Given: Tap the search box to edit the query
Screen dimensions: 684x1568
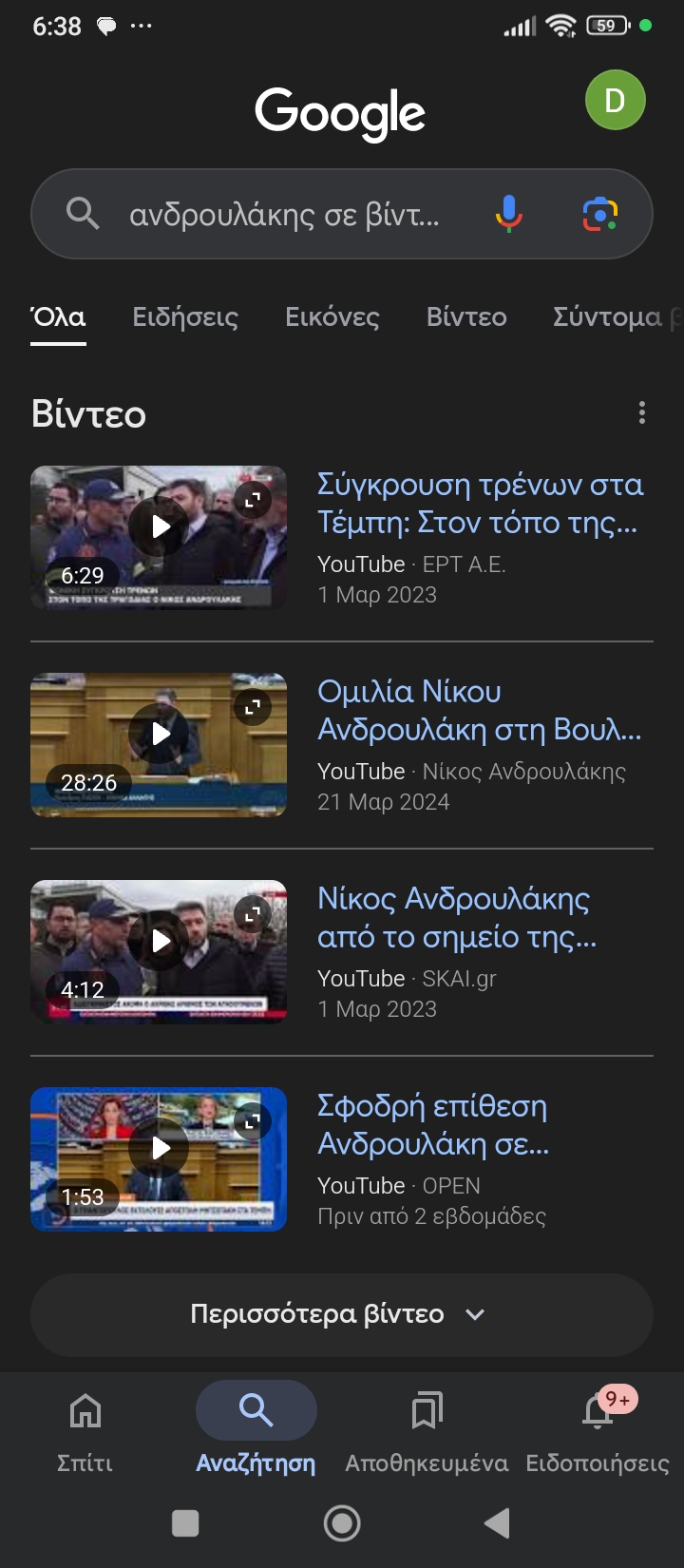Looking at the screenshot, I should tap(285, 215).
